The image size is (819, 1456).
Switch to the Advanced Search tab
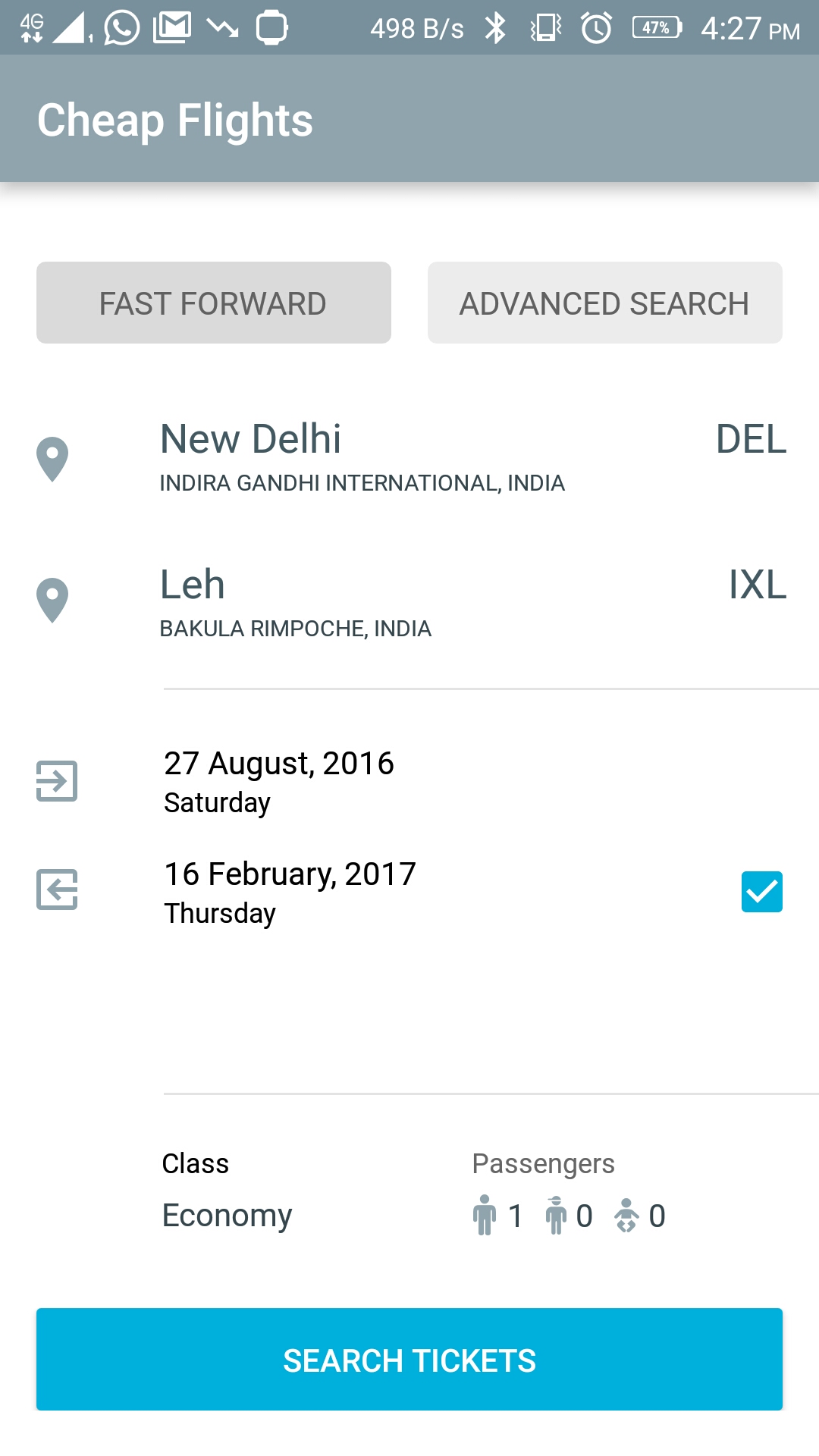pos(604,302)
